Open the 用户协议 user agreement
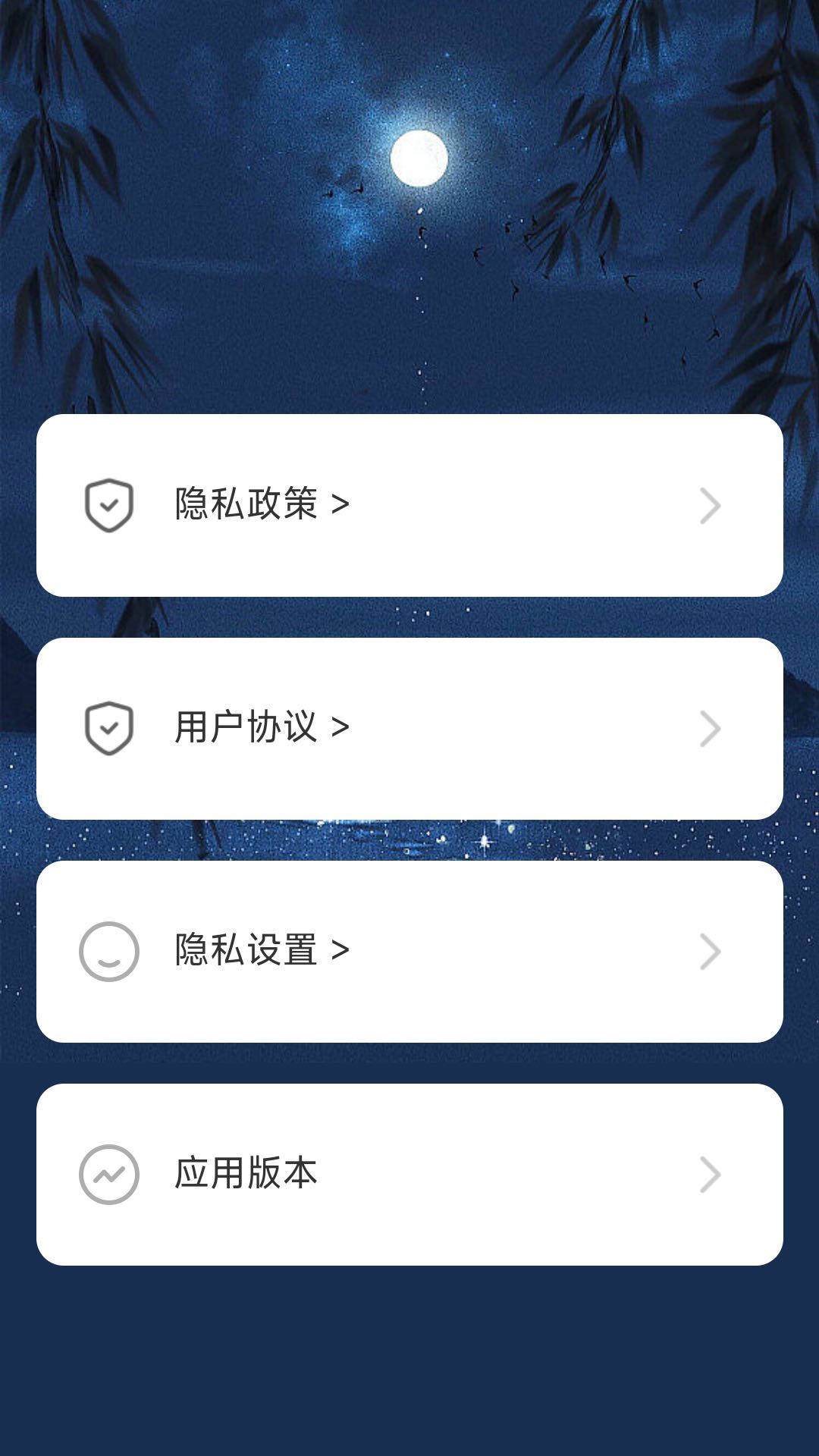The height and width of the screenshot is (1456, 819). 409,726
